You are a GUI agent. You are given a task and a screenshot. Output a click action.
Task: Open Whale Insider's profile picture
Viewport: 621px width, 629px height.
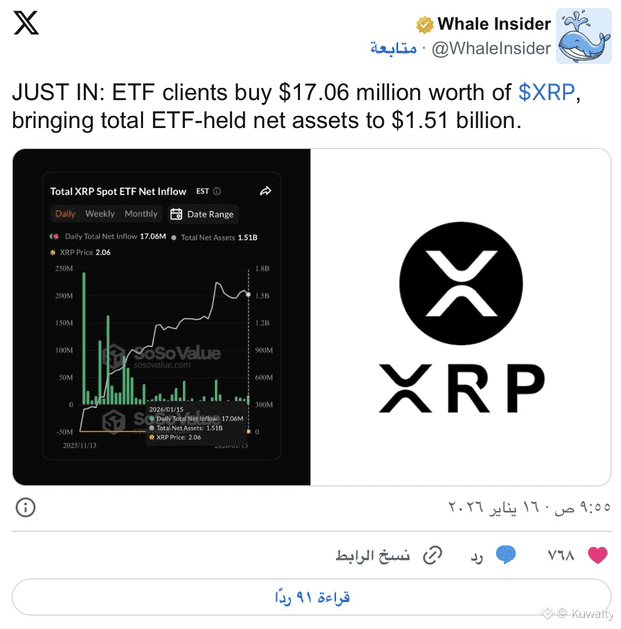coord(583,35)
